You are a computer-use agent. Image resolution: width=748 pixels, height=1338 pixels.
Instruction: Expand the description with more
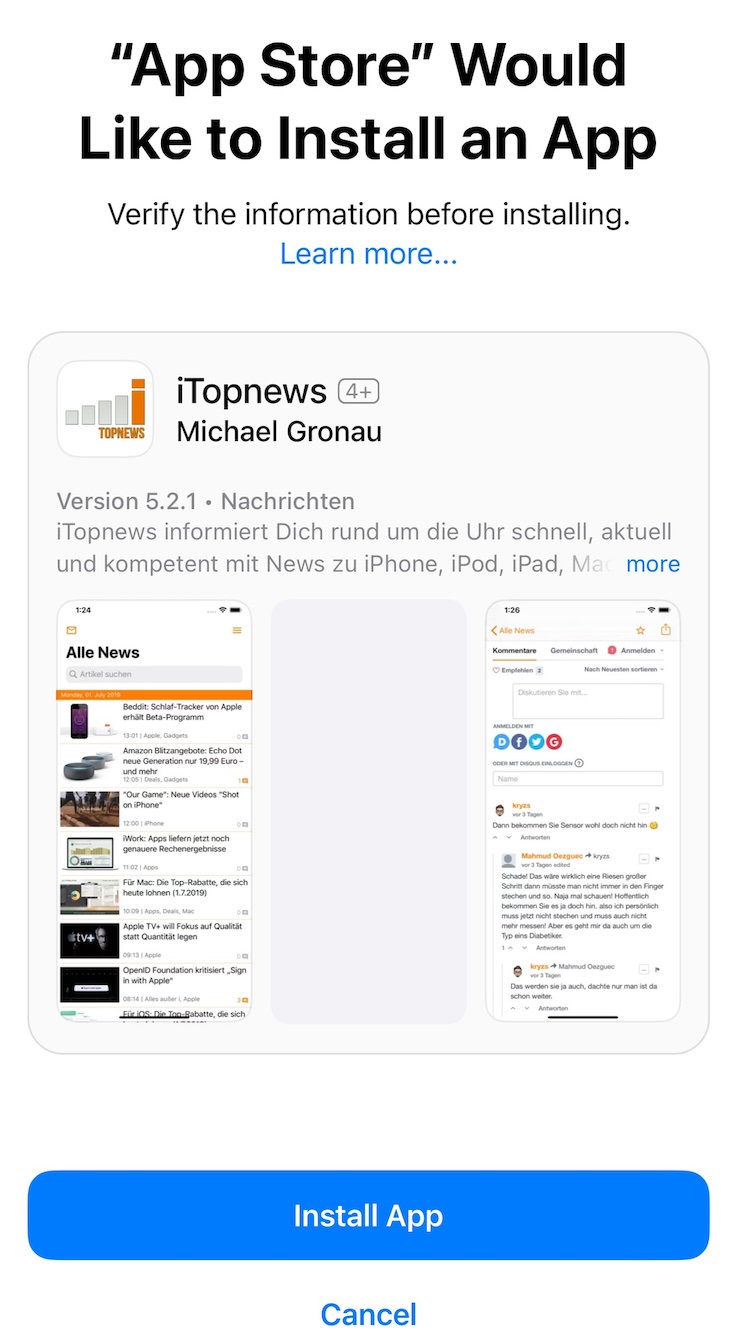coord(652,564)
